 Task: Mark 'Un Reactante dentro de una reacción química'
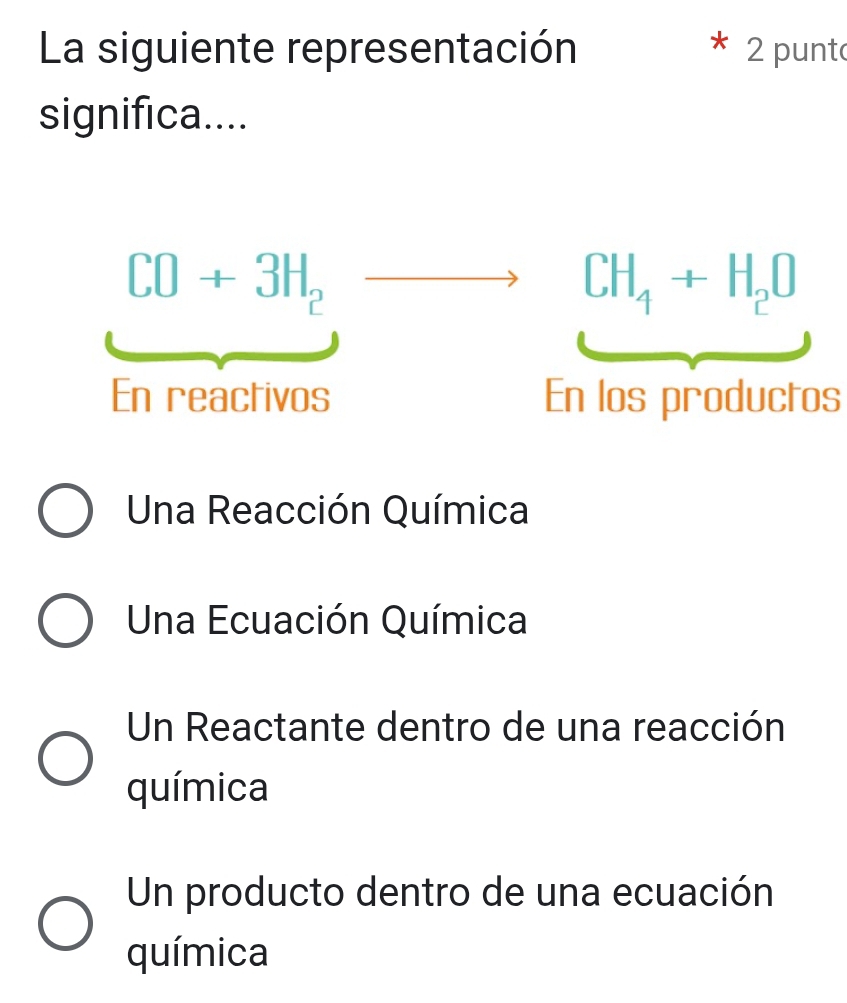[67, 758]
